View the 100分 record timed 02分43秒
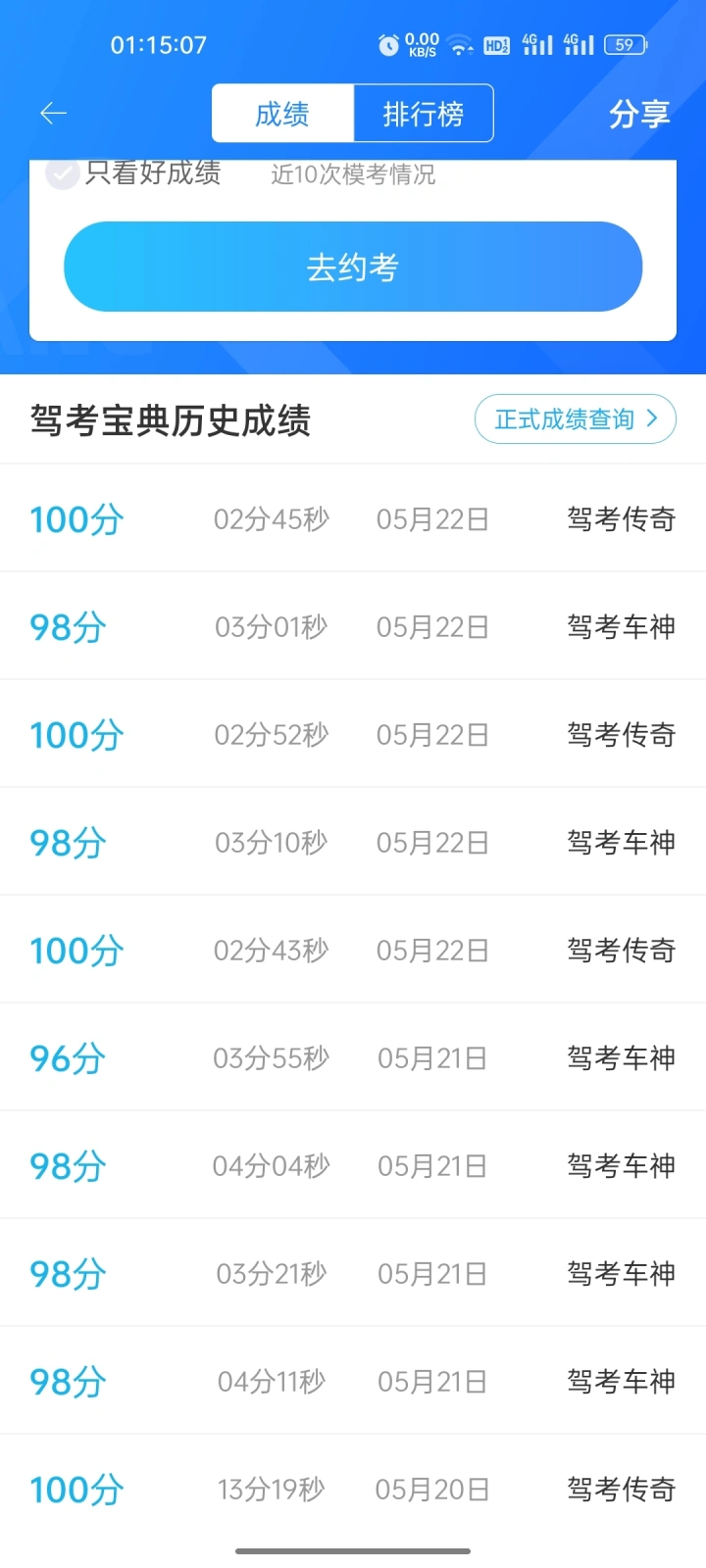The width and height of the screenshot is (706, 1568). tap(353, 950)
